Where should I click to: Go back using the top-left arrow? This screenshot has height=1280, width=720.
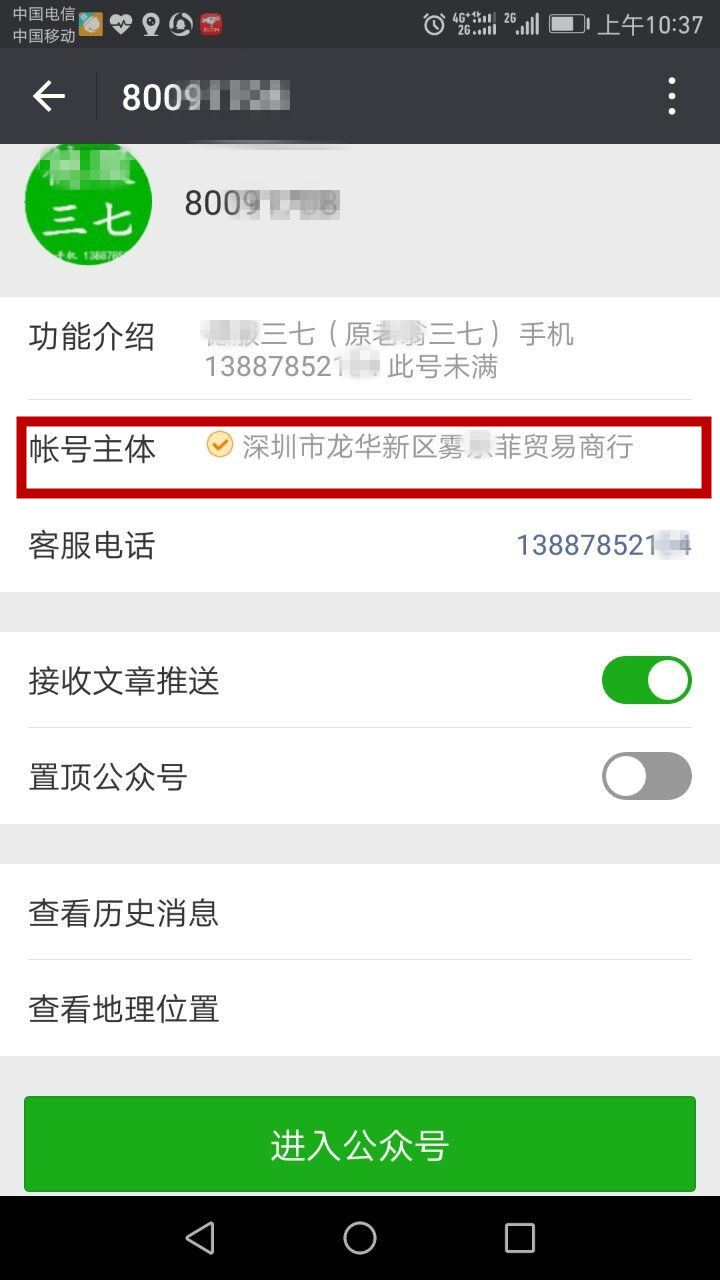[48, 96]
